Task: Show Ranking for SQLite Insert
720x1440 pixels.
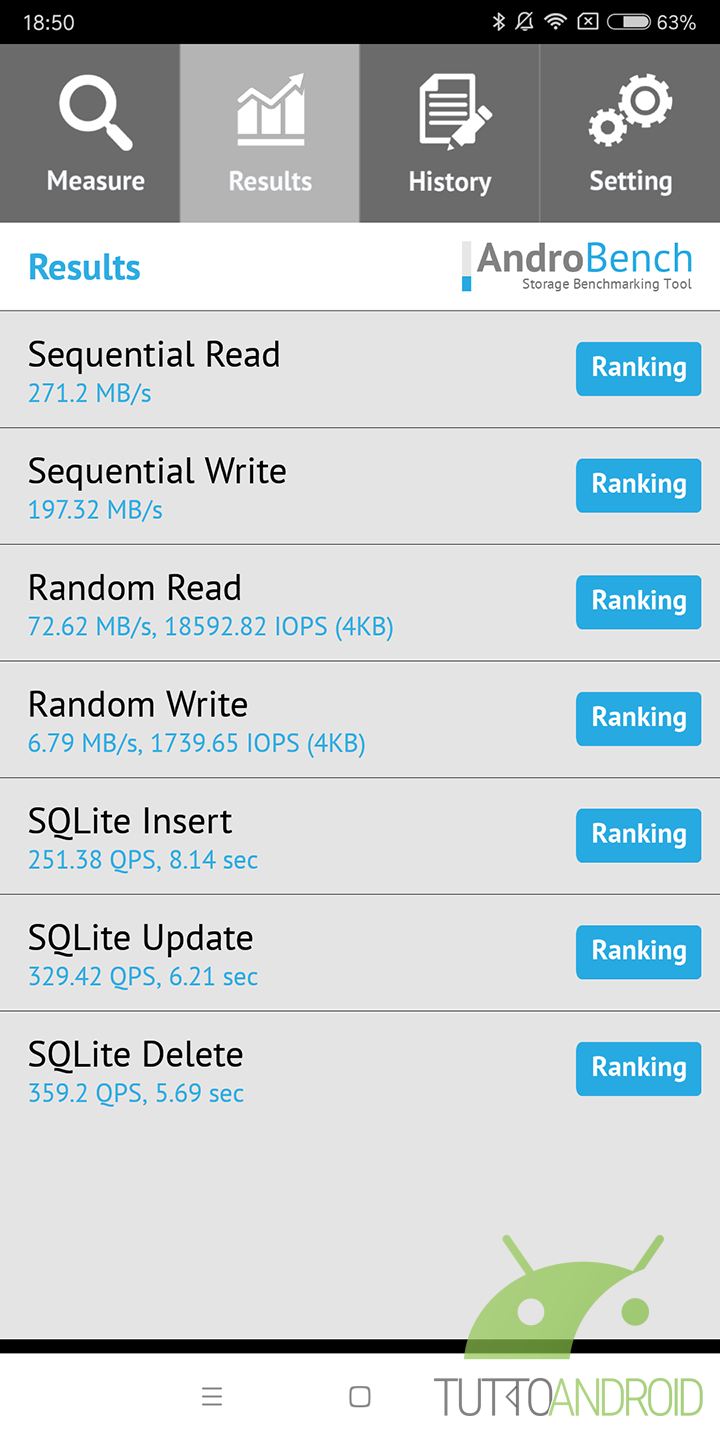Action: tap(638, 835)
